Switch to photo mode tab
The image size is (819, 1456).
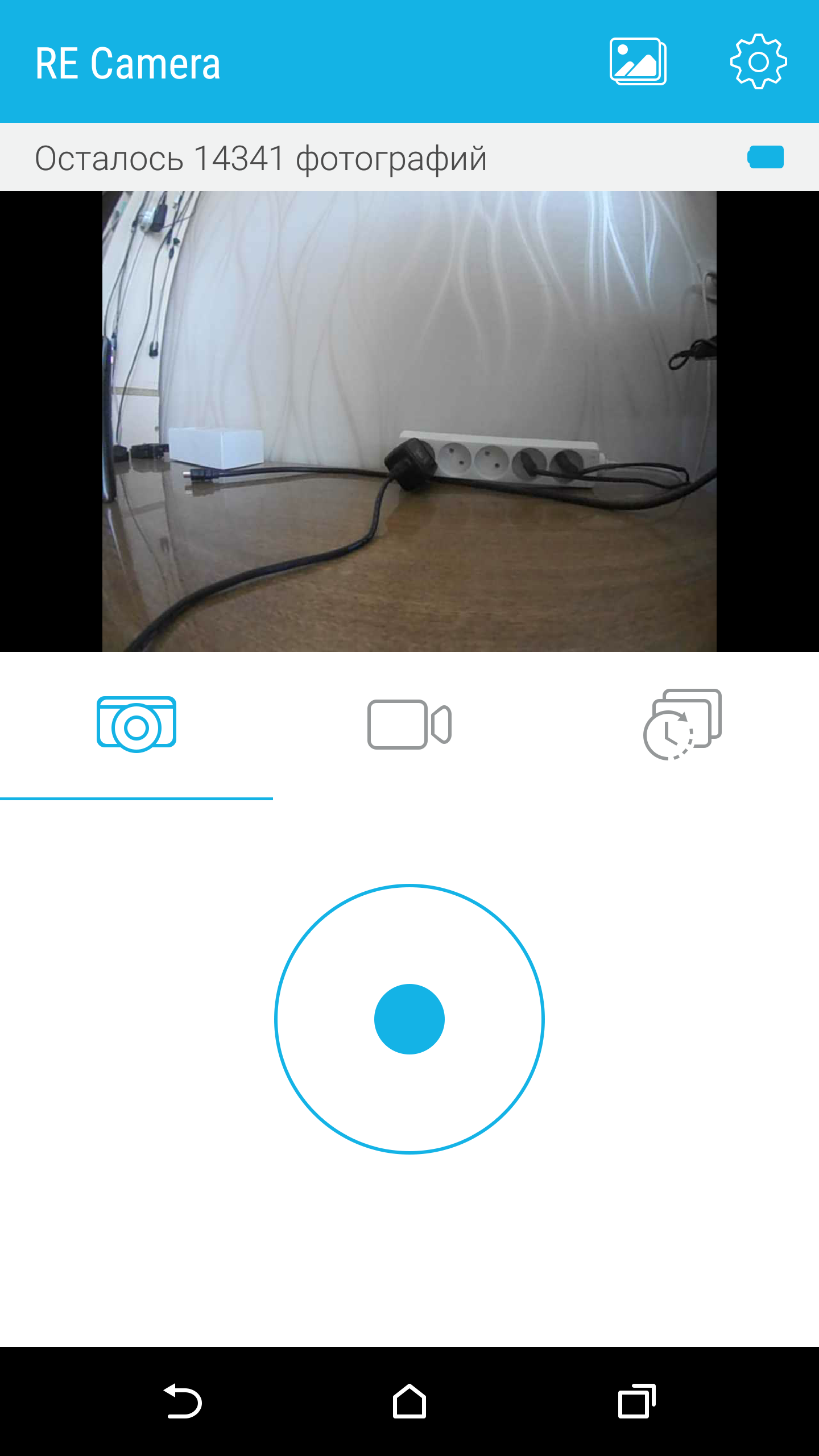coord(136,725)
